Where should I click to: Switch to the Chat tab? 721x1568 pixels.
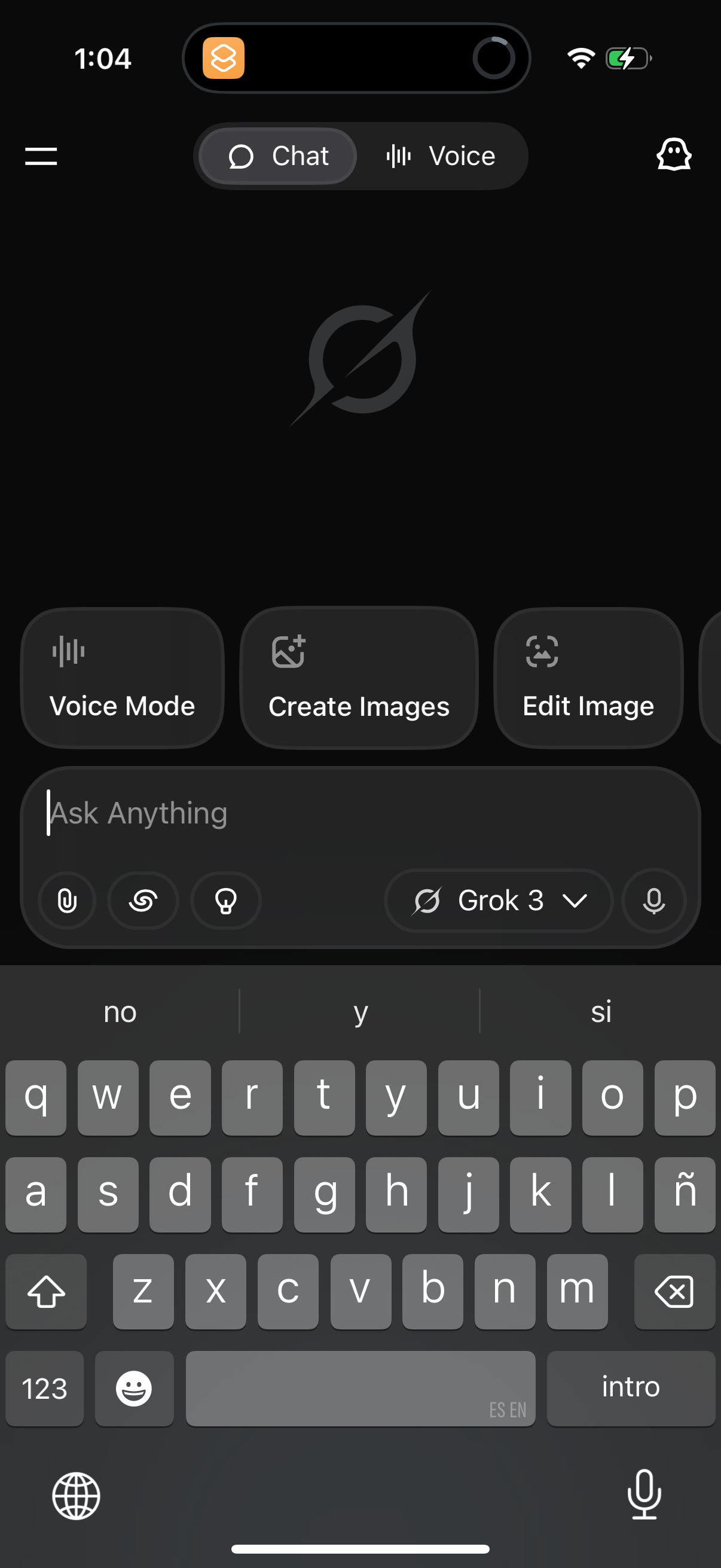click(x=277, y=156)
